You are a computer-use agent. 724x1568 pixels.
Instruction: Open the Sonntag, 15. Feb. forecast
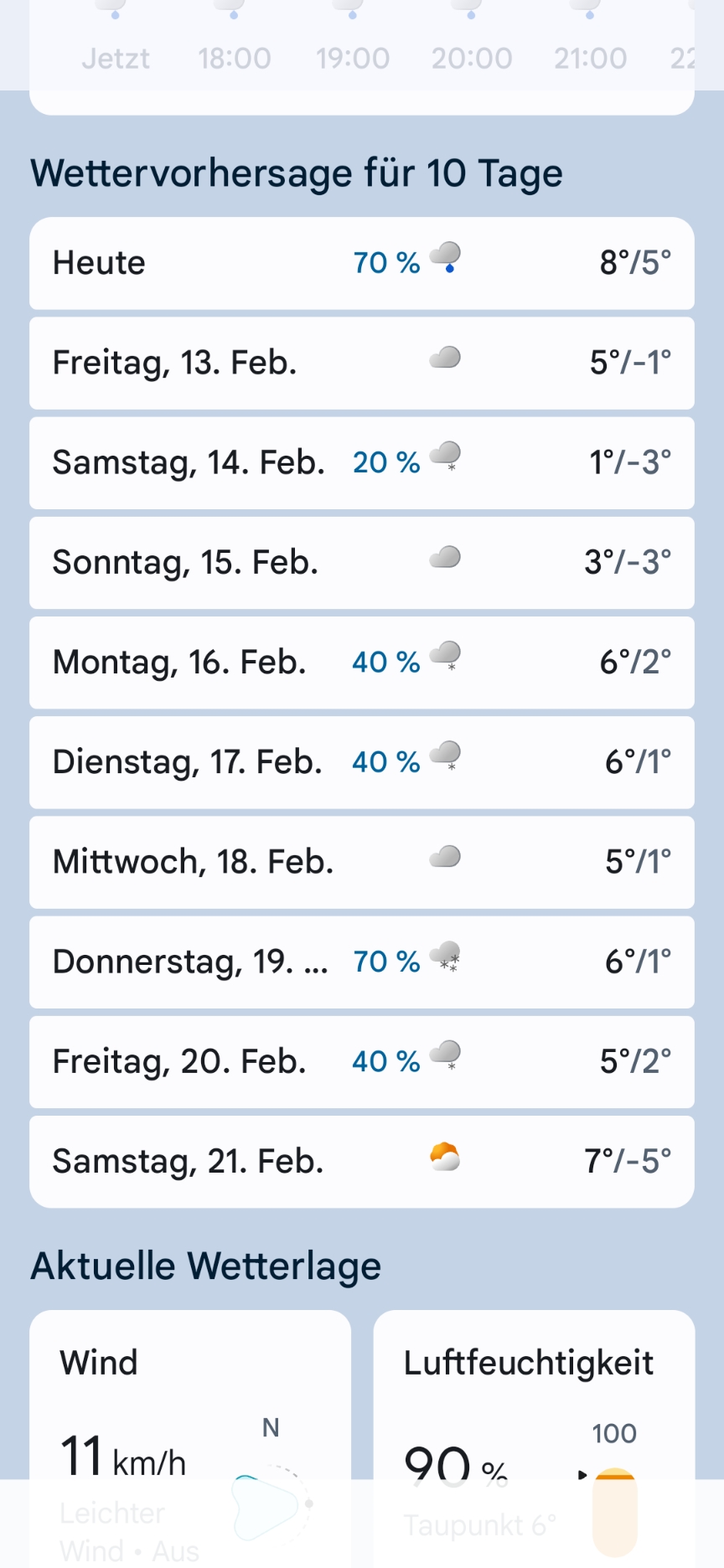[x=361, y=562]
